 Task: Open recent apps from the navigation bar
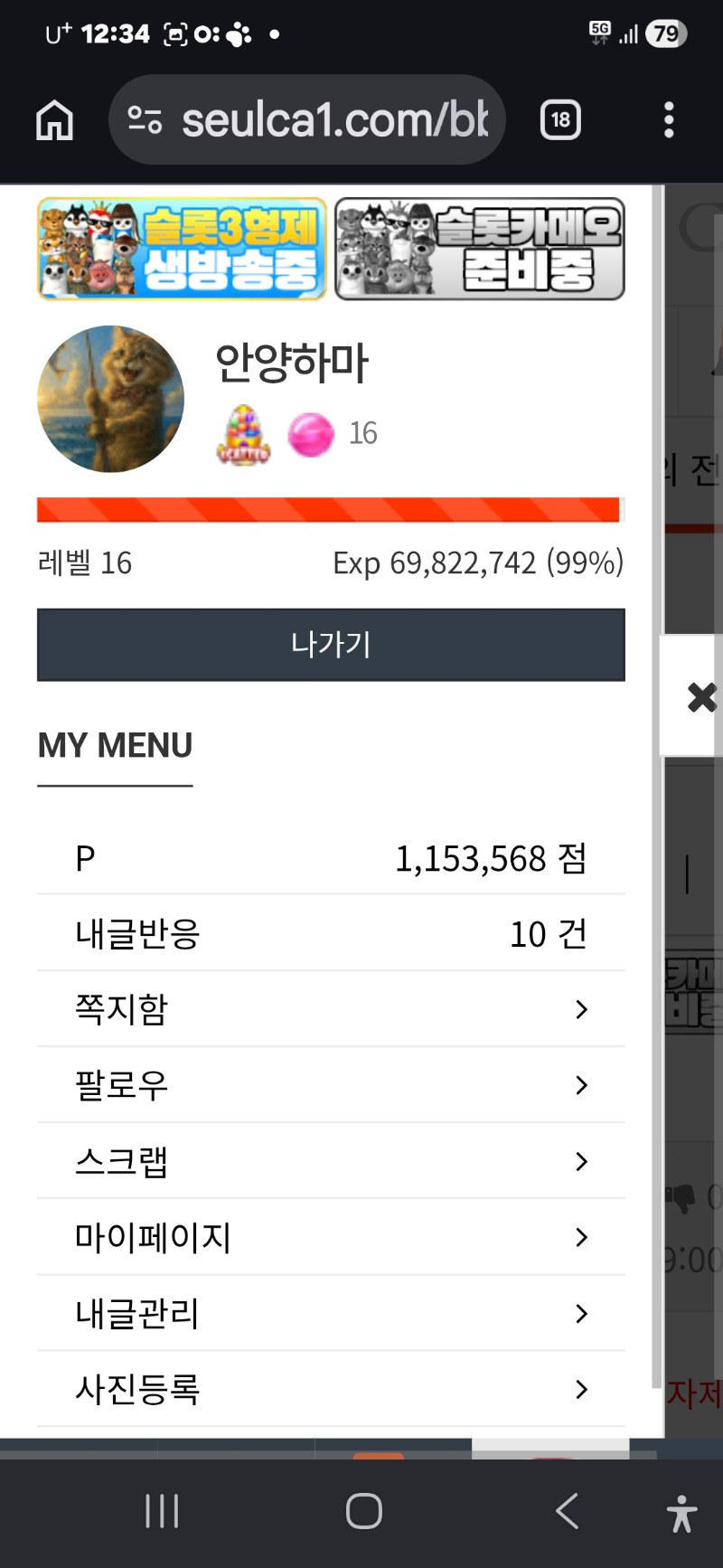pos(162,1511)
